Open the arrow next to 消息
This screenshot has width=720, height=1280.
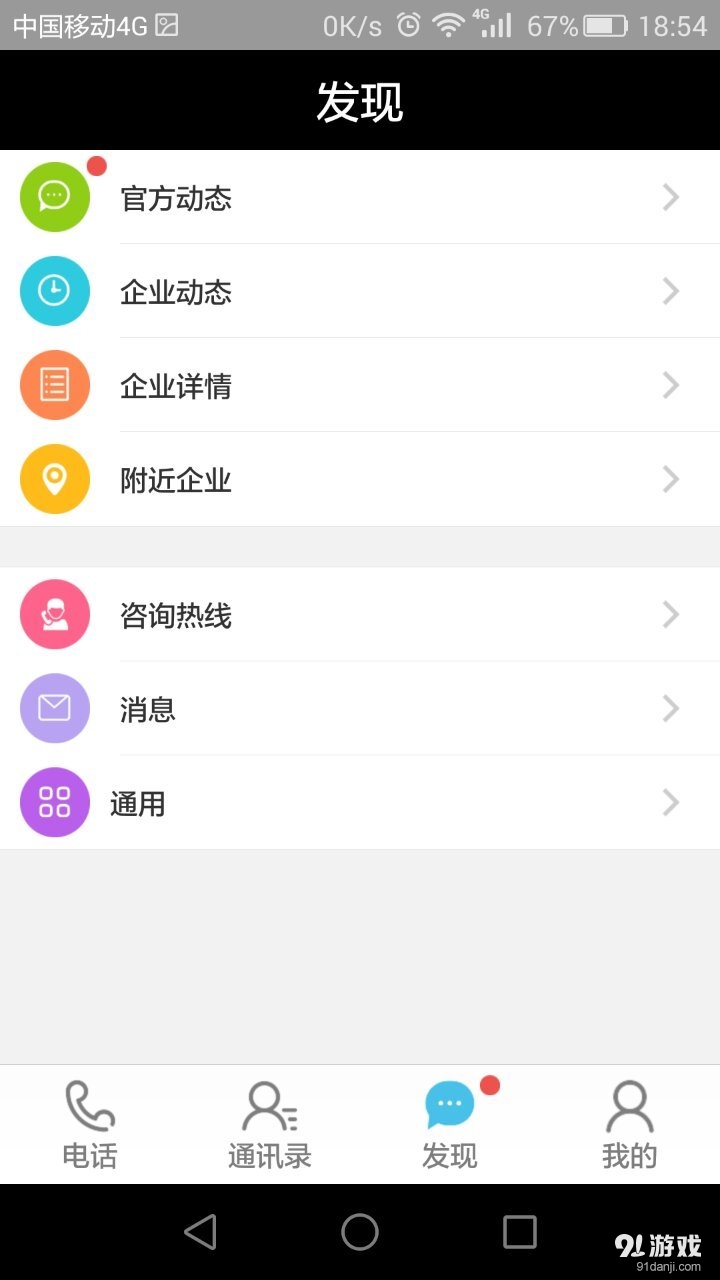[670, 708]
